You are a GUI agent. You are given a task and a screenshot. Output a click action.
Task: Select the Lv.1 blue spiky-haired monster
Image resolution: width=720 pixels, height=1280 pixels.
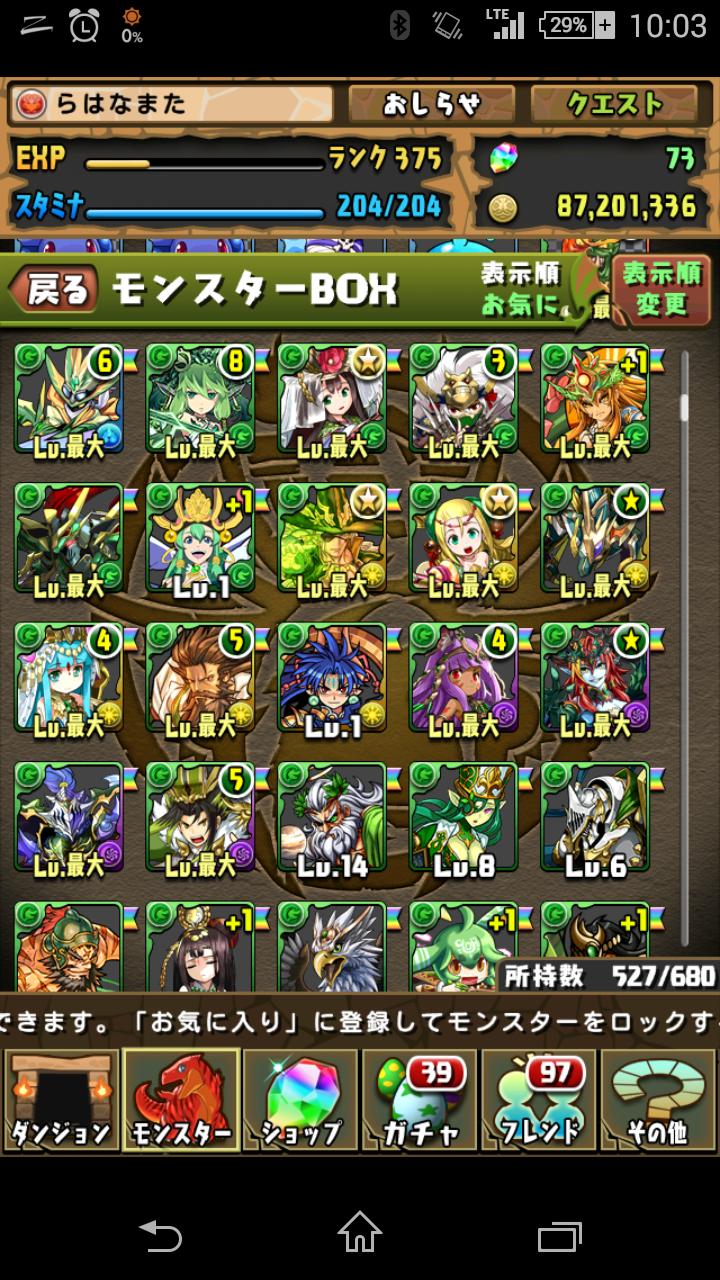(x=332, y=677)
